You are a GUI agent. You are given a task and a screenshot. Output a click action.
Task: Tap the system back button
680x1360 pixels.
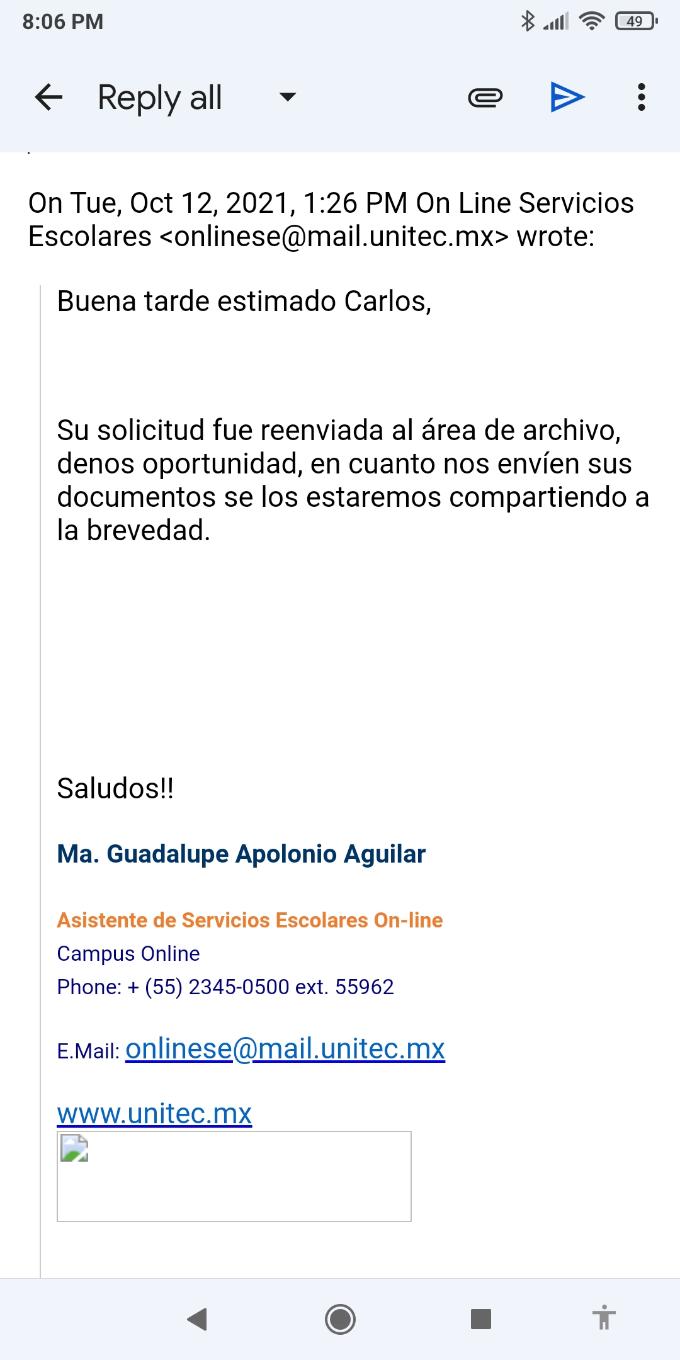197,1319
